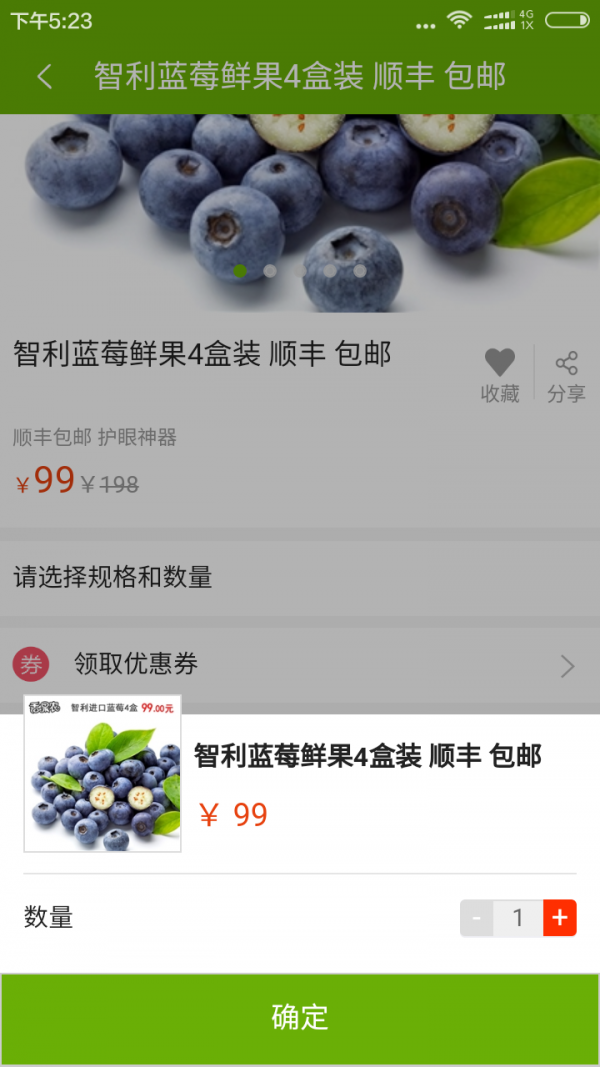The width and height of the screenshot is (600, 1067).
Task: Confirm selection with 确定 button
Action: tap(300, 1018)
